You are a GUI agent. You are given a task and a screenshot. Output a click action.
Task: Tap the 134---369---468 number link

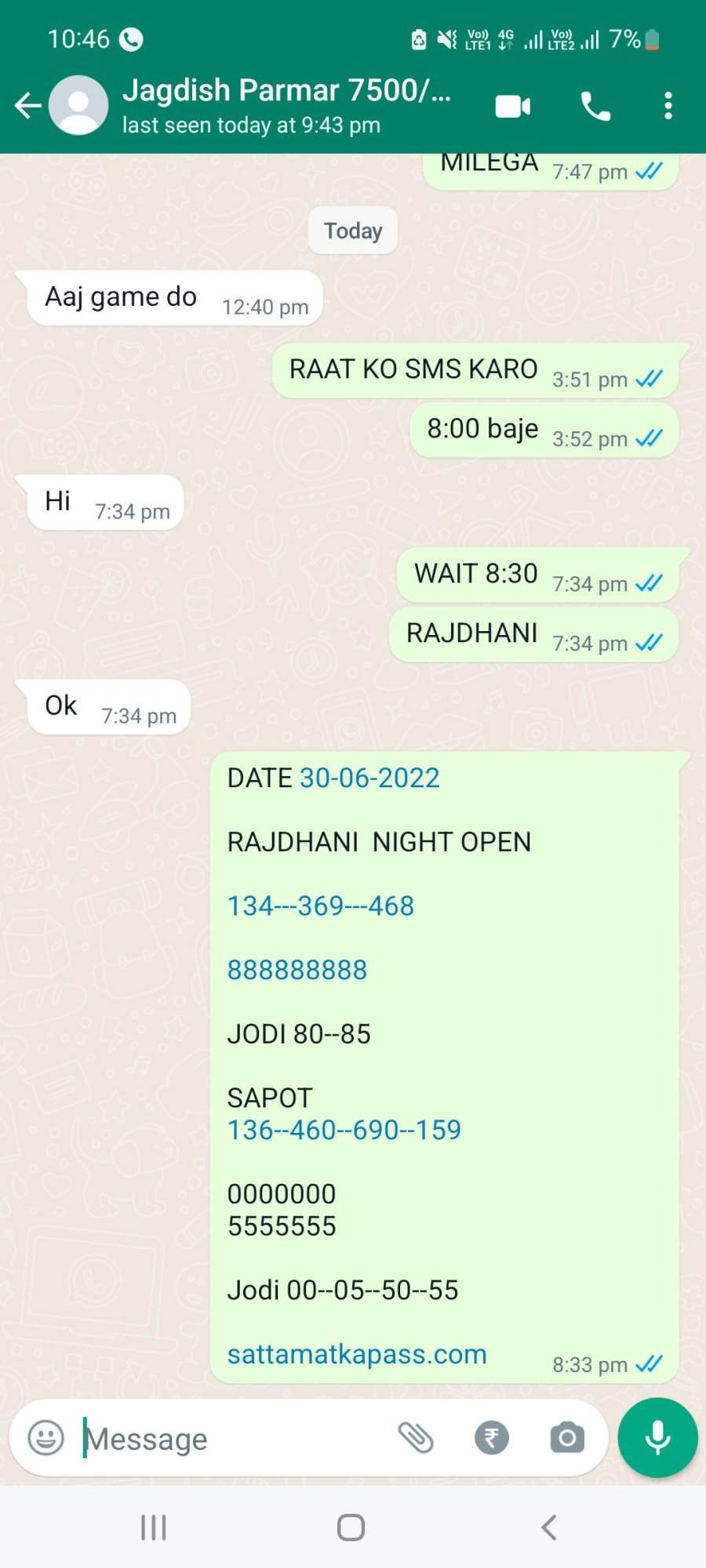point(321,906)
